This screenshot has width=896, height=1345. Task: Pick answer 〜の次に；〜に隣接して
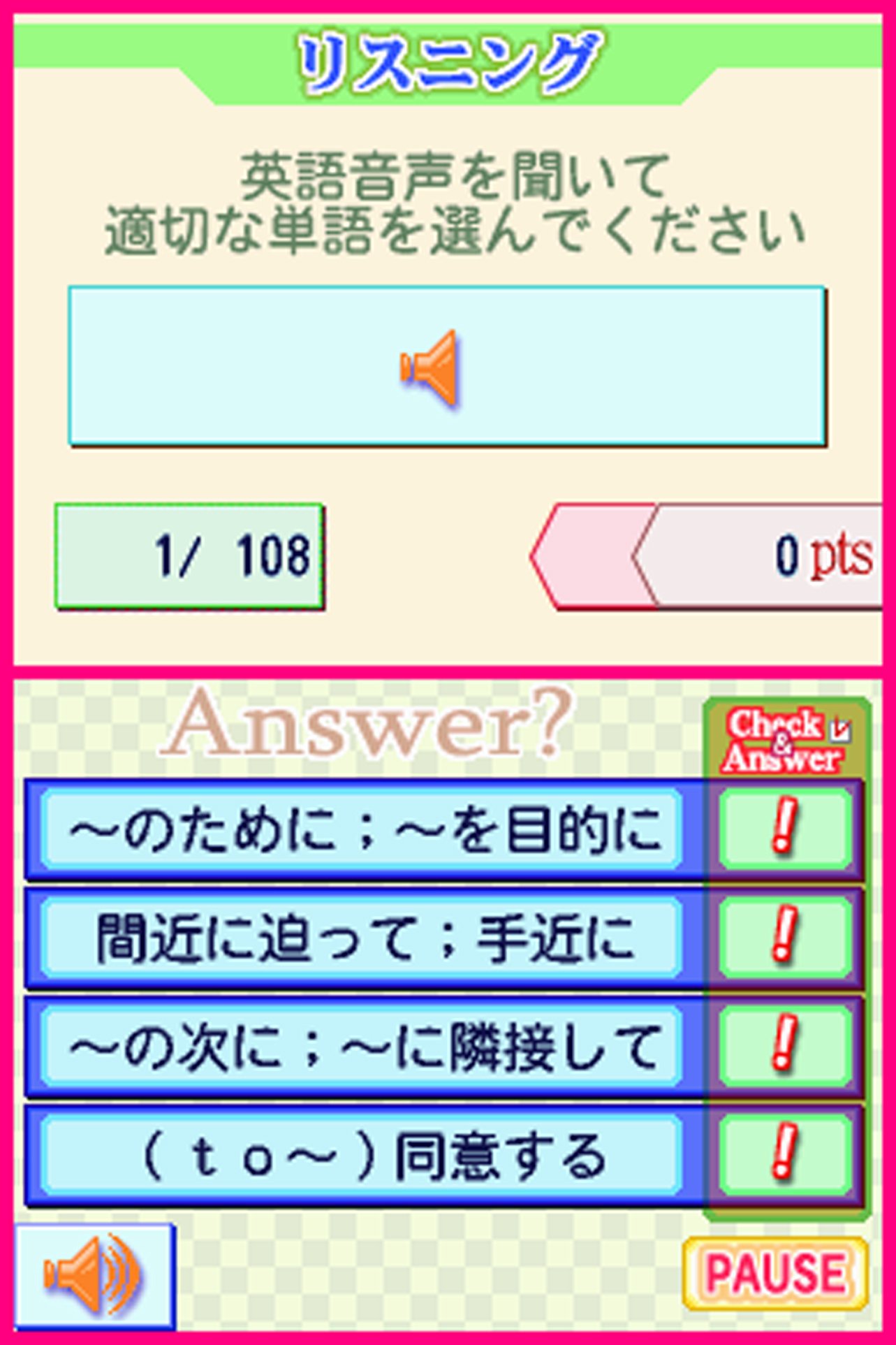[x=362, y=1047]
